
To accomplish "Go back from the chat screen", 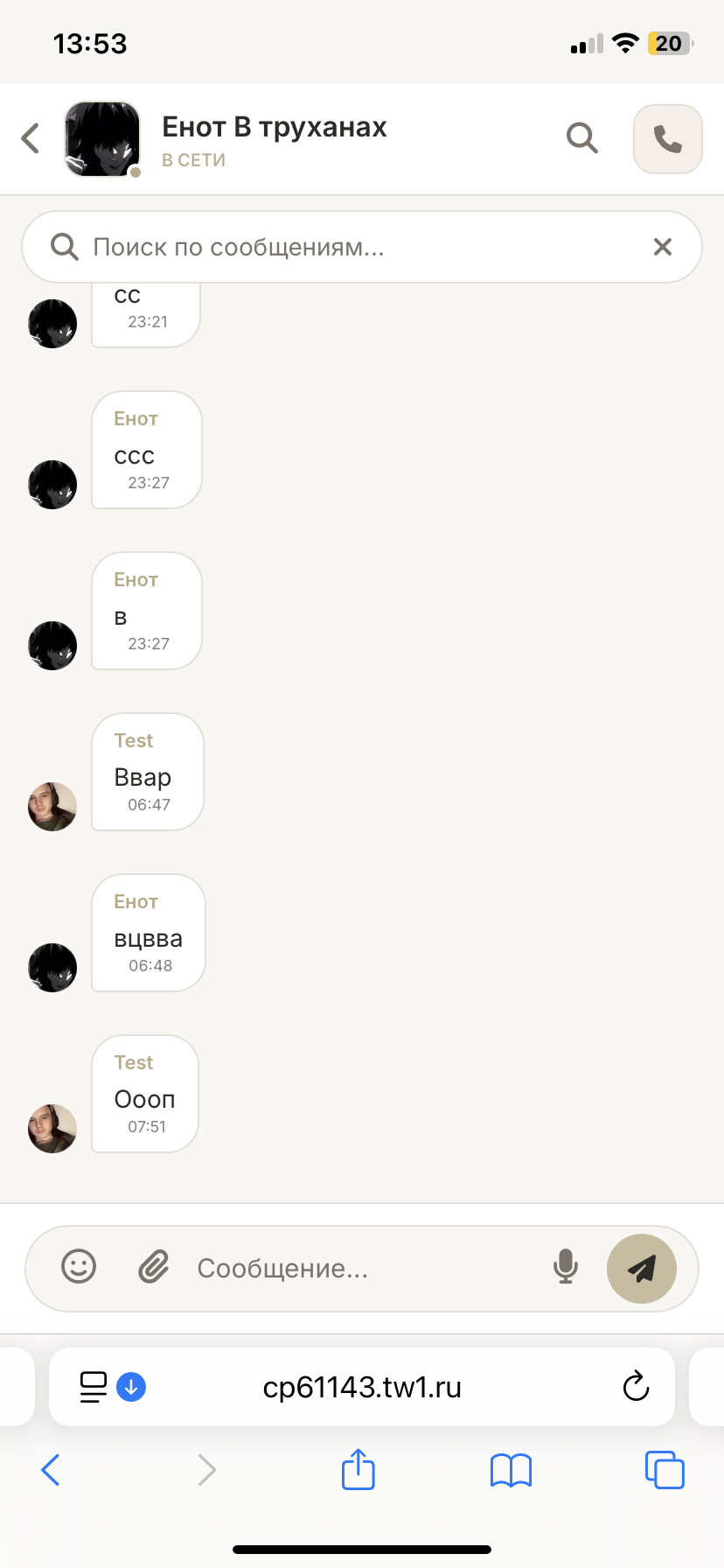I will (x=31, y=138).
